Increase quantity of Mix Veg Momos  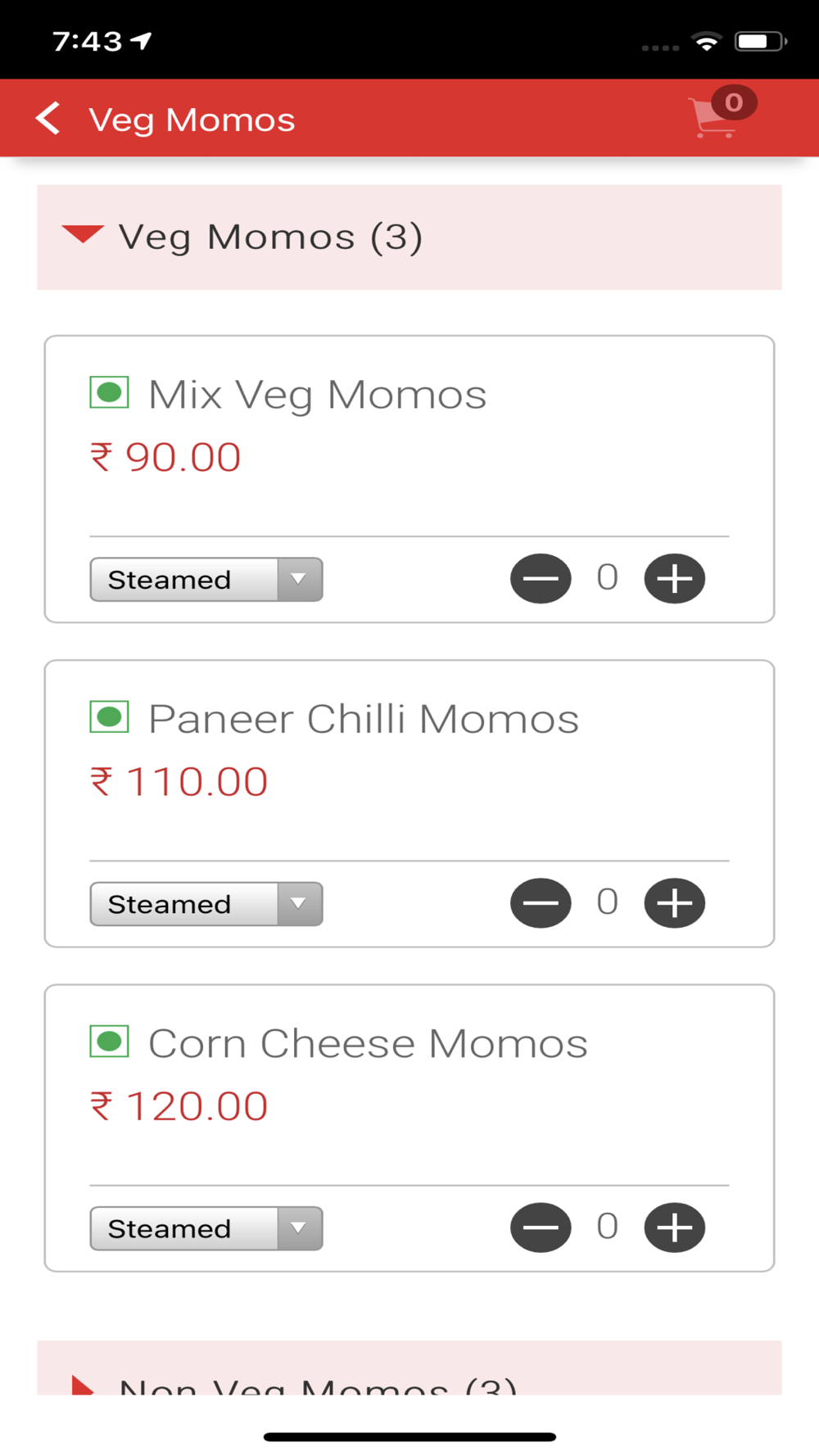pyautogui.click(x=675, y=579)
